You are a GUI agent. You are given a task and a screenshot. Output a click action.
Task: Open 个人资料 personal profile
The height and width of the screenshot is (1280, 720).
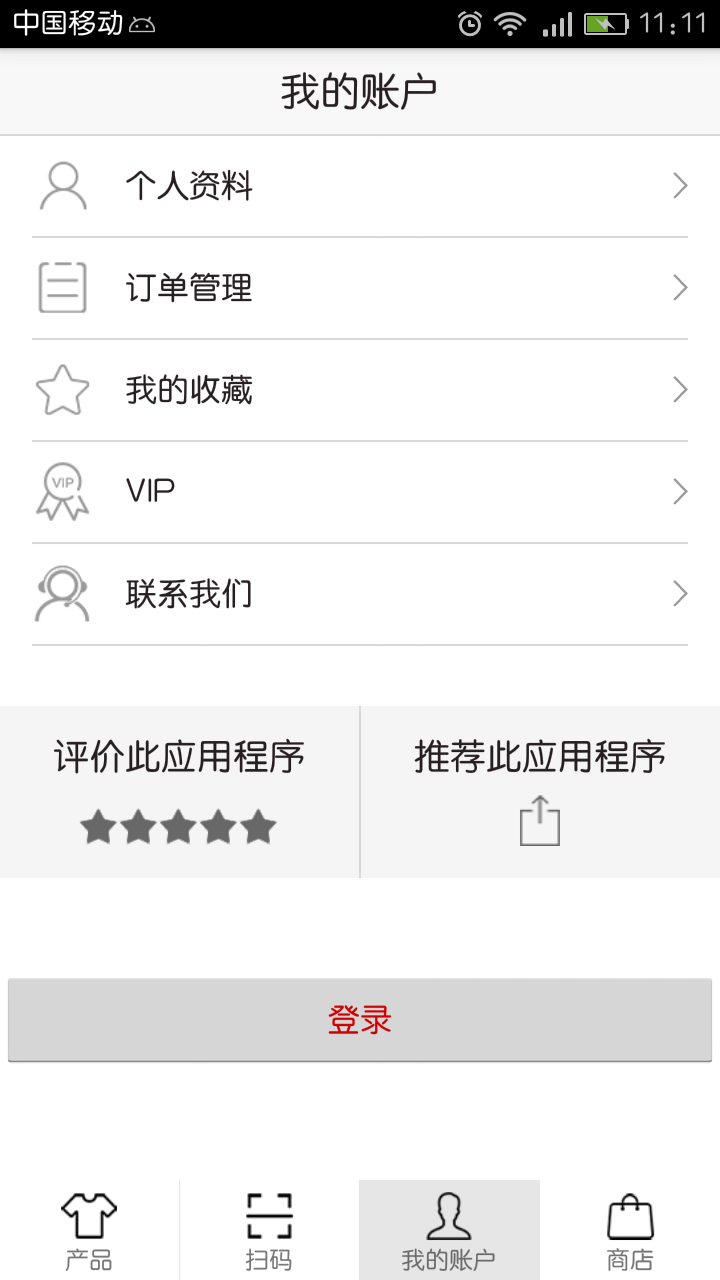pos(360,186)
